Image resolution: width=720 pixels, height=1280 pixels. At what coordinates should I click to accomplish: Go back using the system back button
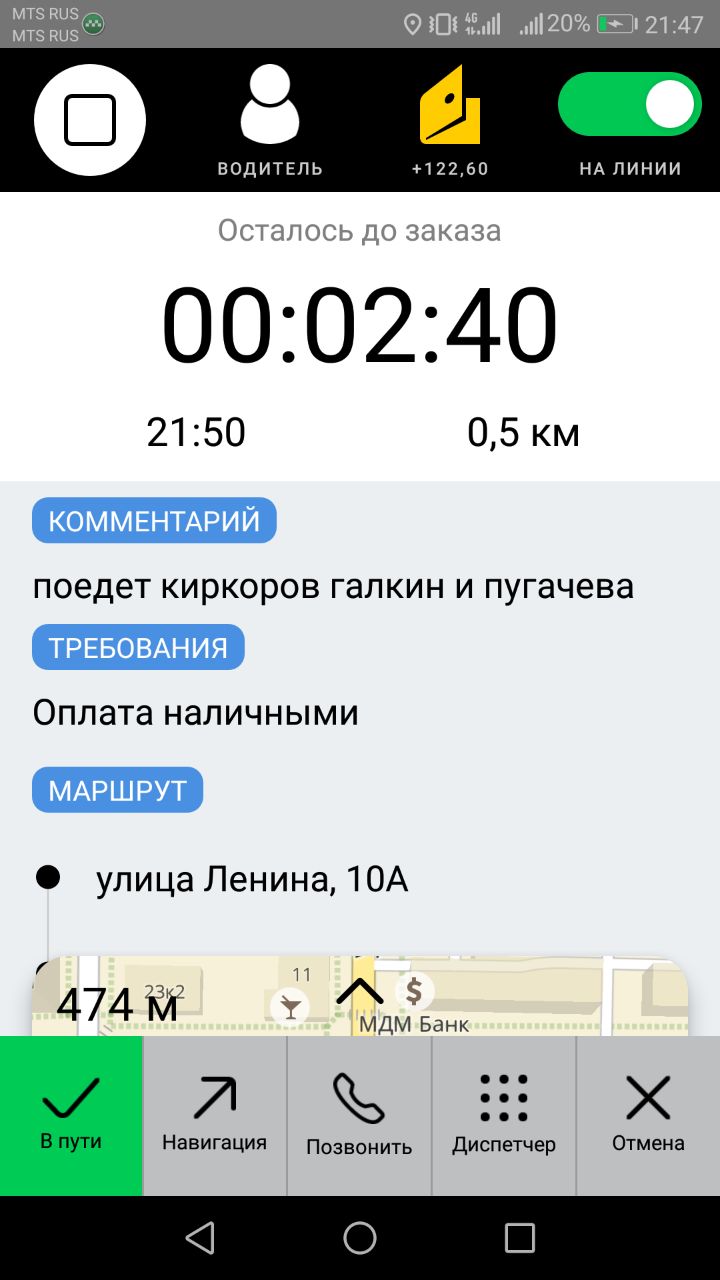[200, 1238]
